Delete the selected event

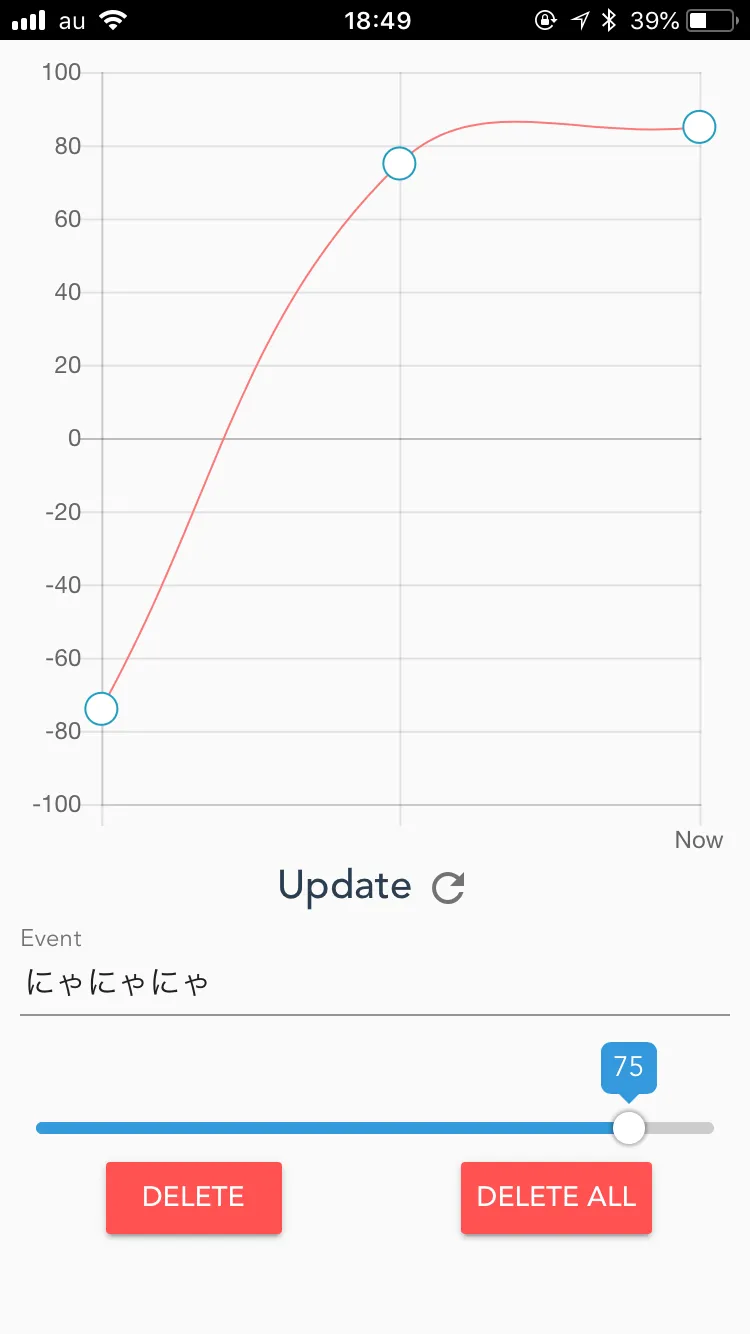pyautogui.click(x=194, y=1197)
